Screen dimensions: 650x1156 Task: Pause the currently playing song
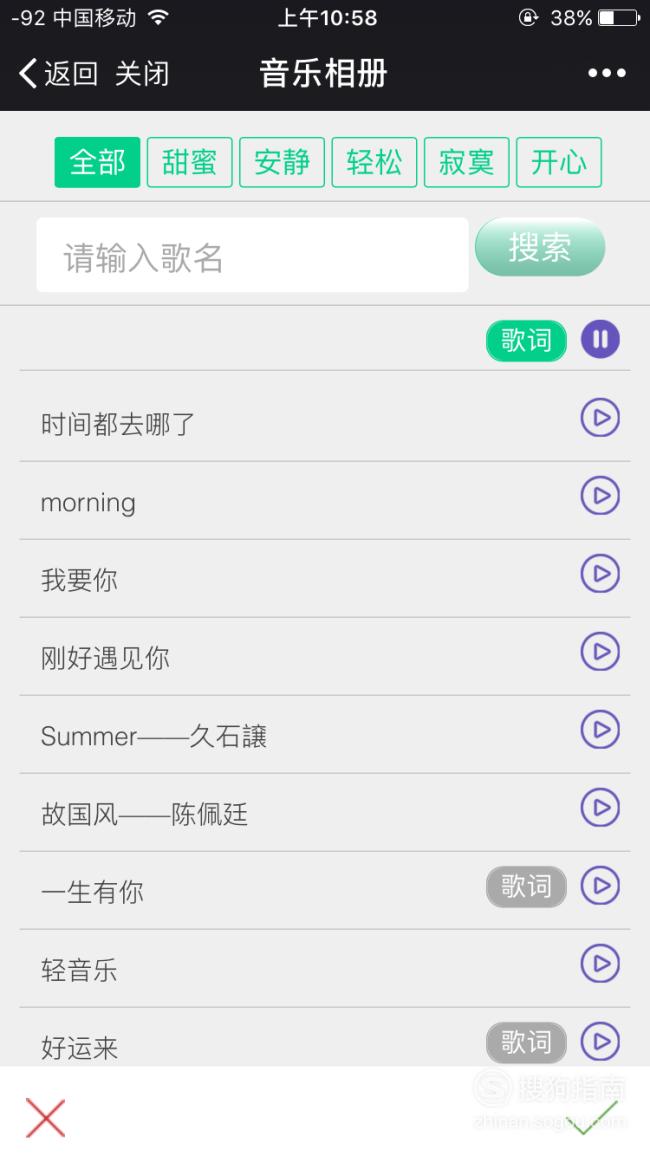pyautogui.click(x=600, y=339)
